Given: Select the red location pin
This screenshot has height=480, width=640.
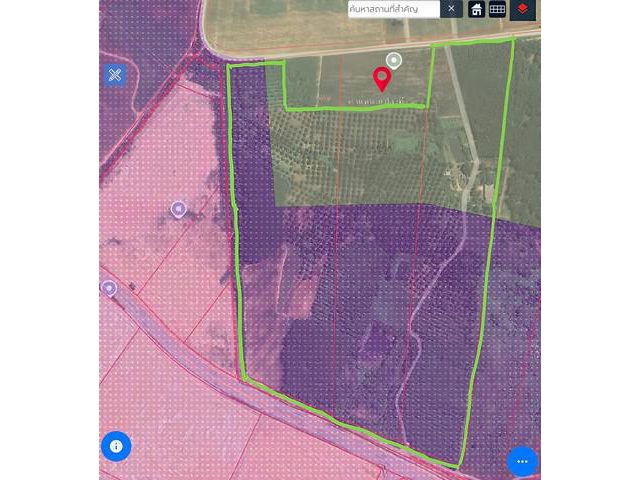Looking at the screenshot, I should [382, 79].
